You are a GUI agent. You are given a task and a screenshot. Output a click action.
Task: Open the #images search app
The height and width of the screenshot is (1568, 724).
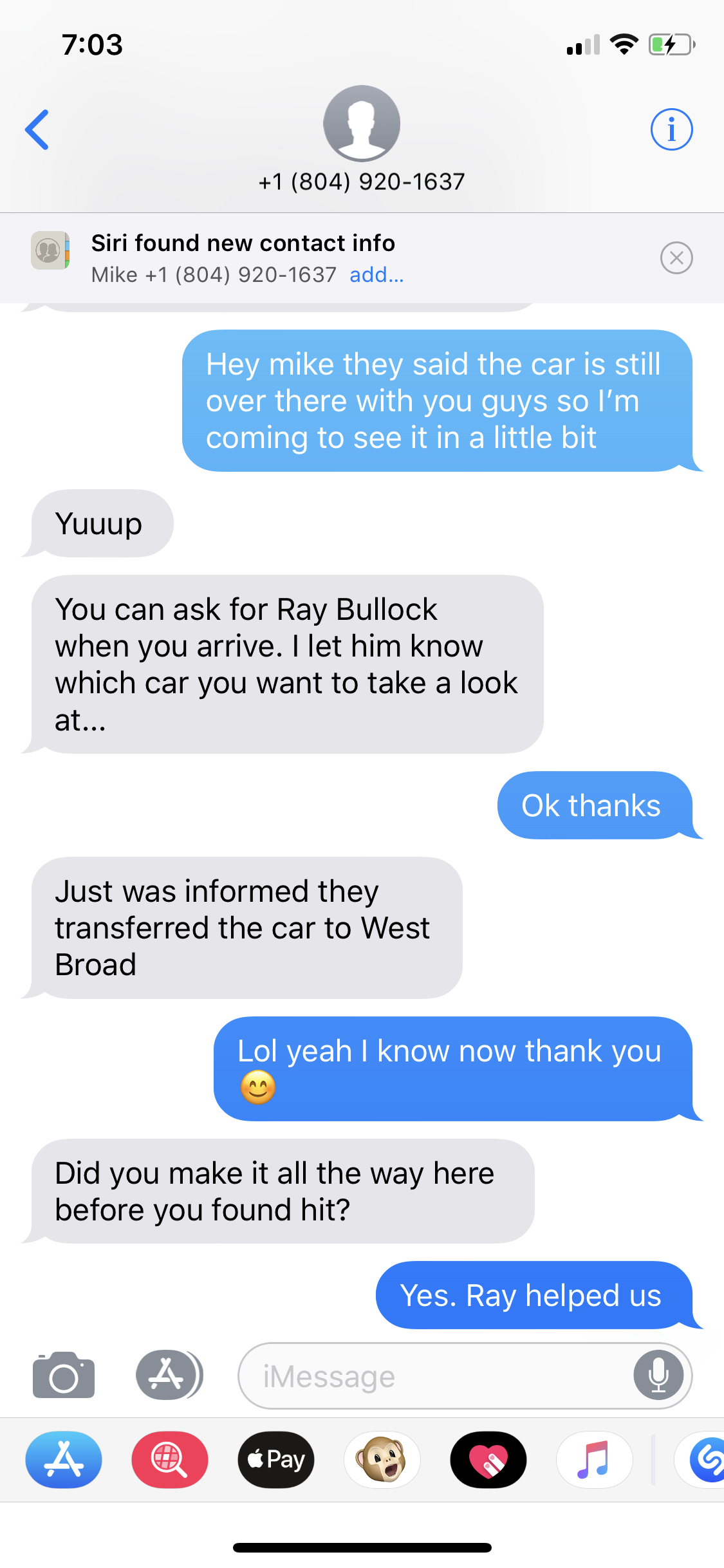point(169,1460)
